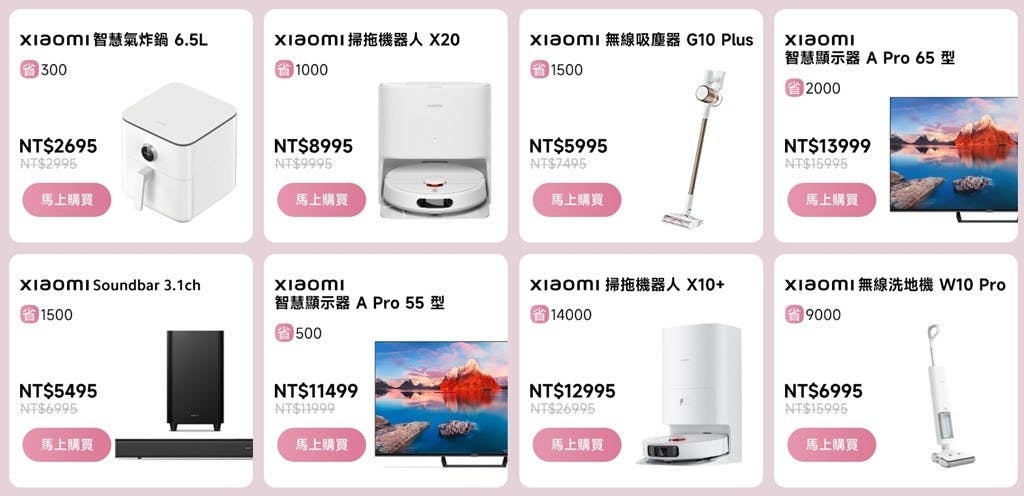This screenshot has height=496, width=1024.
Task: Tap 馬上購買 for 掃拖機器人 X20
Action: (x=322, y=199)
